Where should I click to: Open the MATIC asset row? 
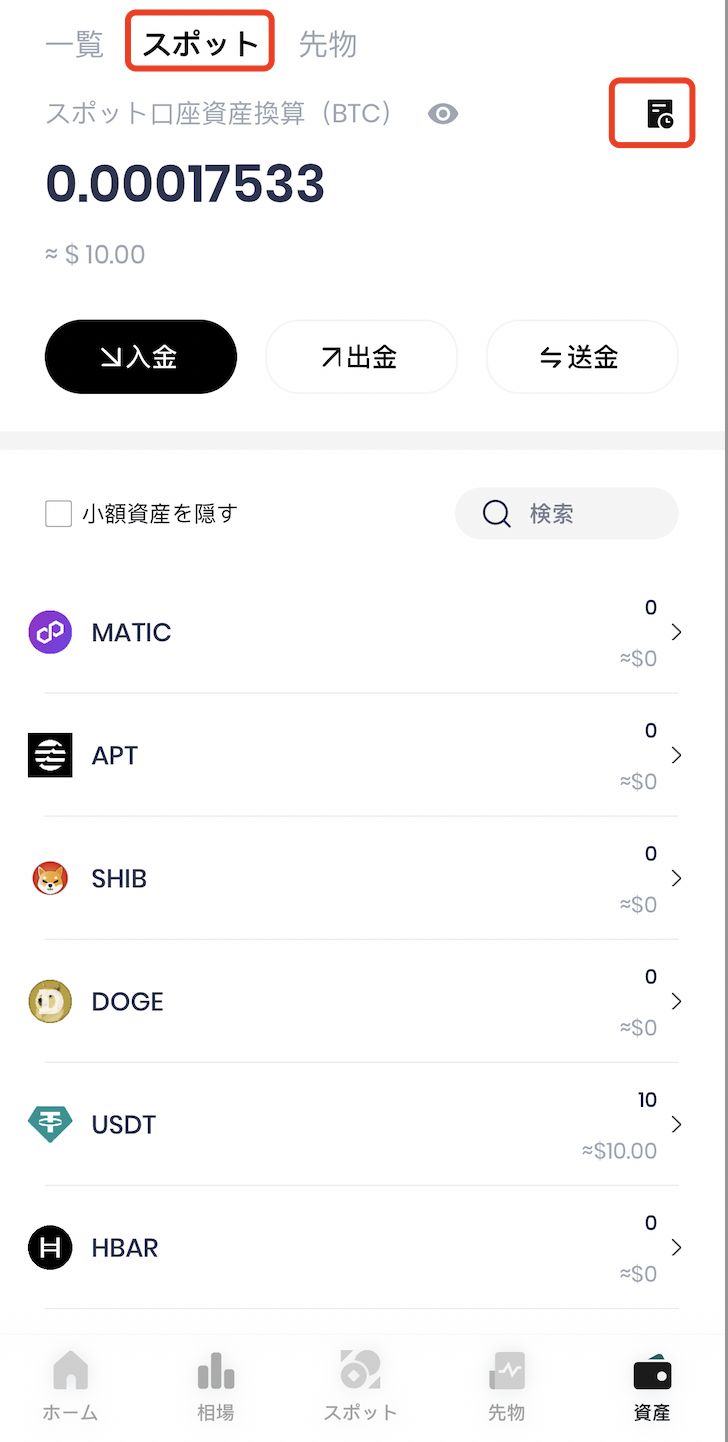360,633
